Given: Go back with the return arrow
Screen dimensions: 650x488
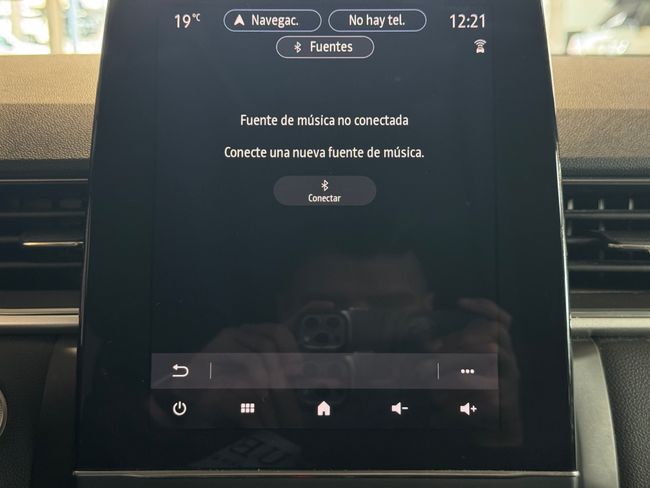Looking at the screenshot, I should pos(180,371).
